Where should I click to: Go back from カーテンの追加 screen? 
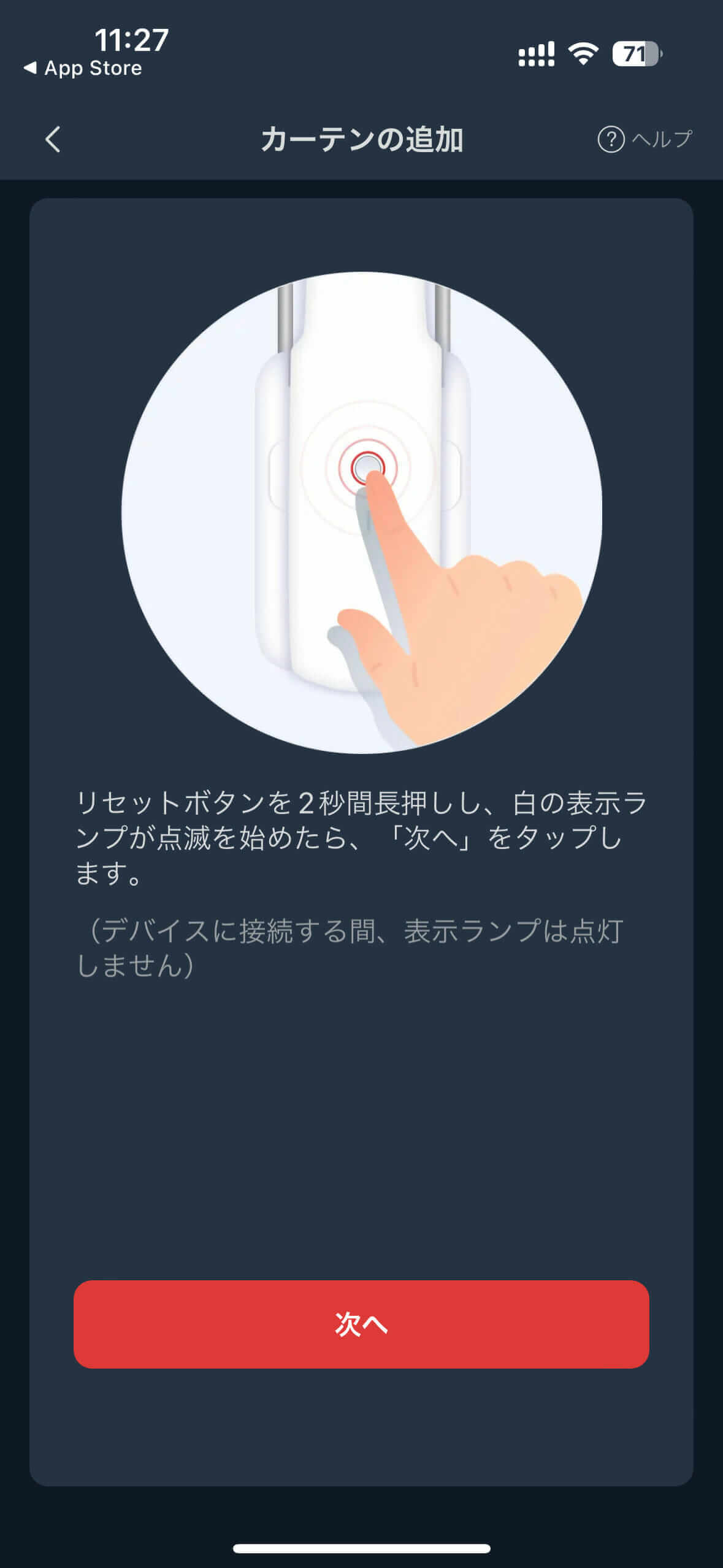coord(53,139)
